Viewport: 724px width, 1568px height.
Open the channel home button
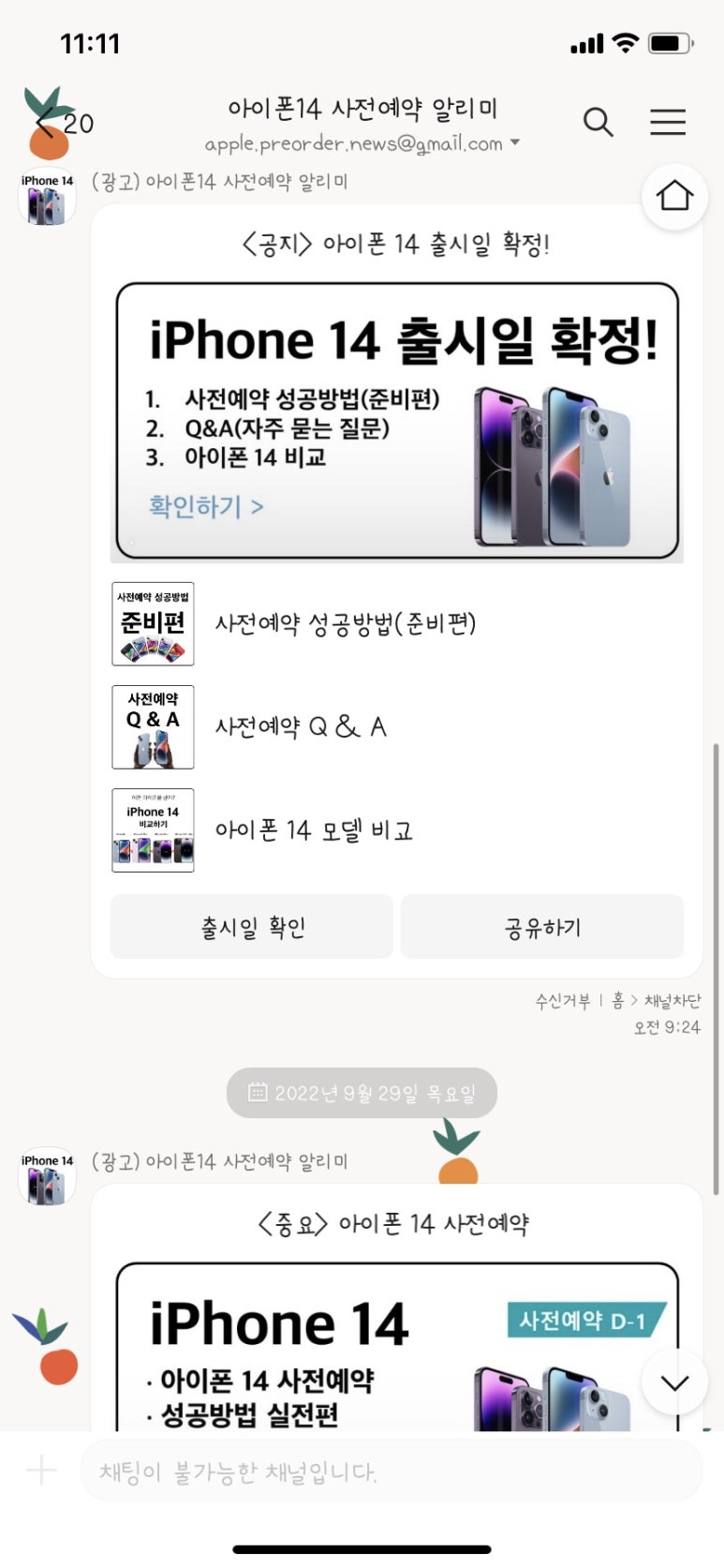pyautogui.click(x=674, y=196)
